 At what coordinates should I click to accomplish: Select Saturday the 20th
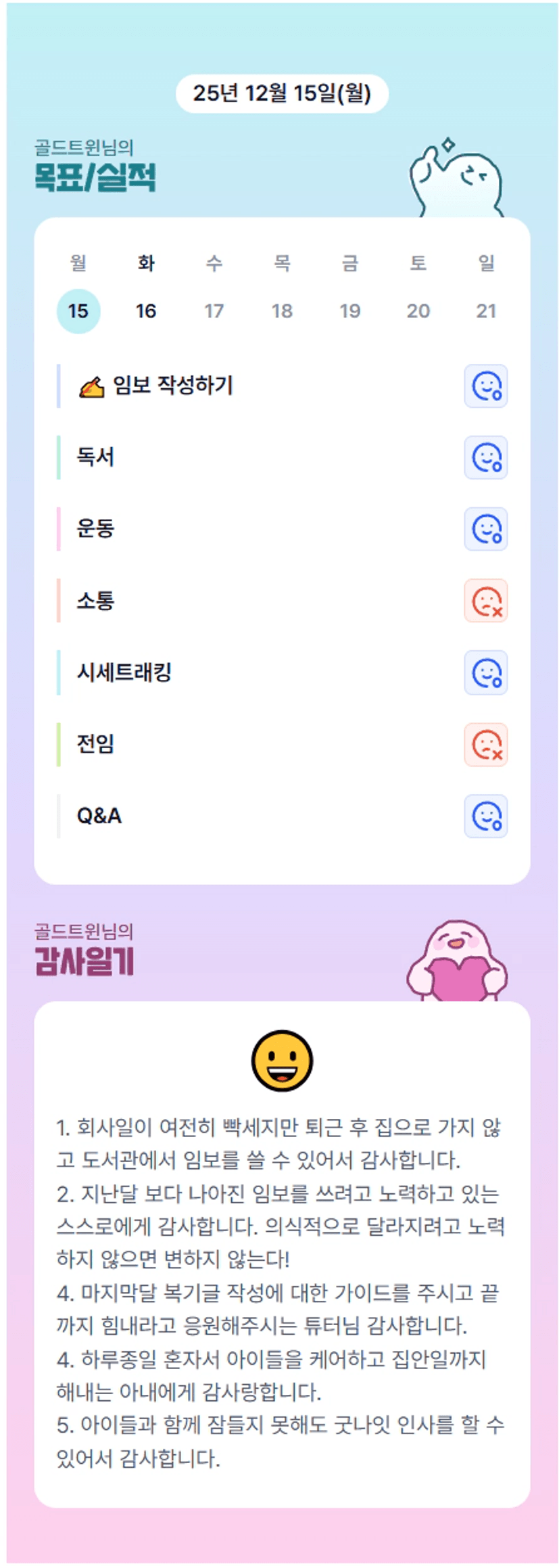(x=418, y=311)
